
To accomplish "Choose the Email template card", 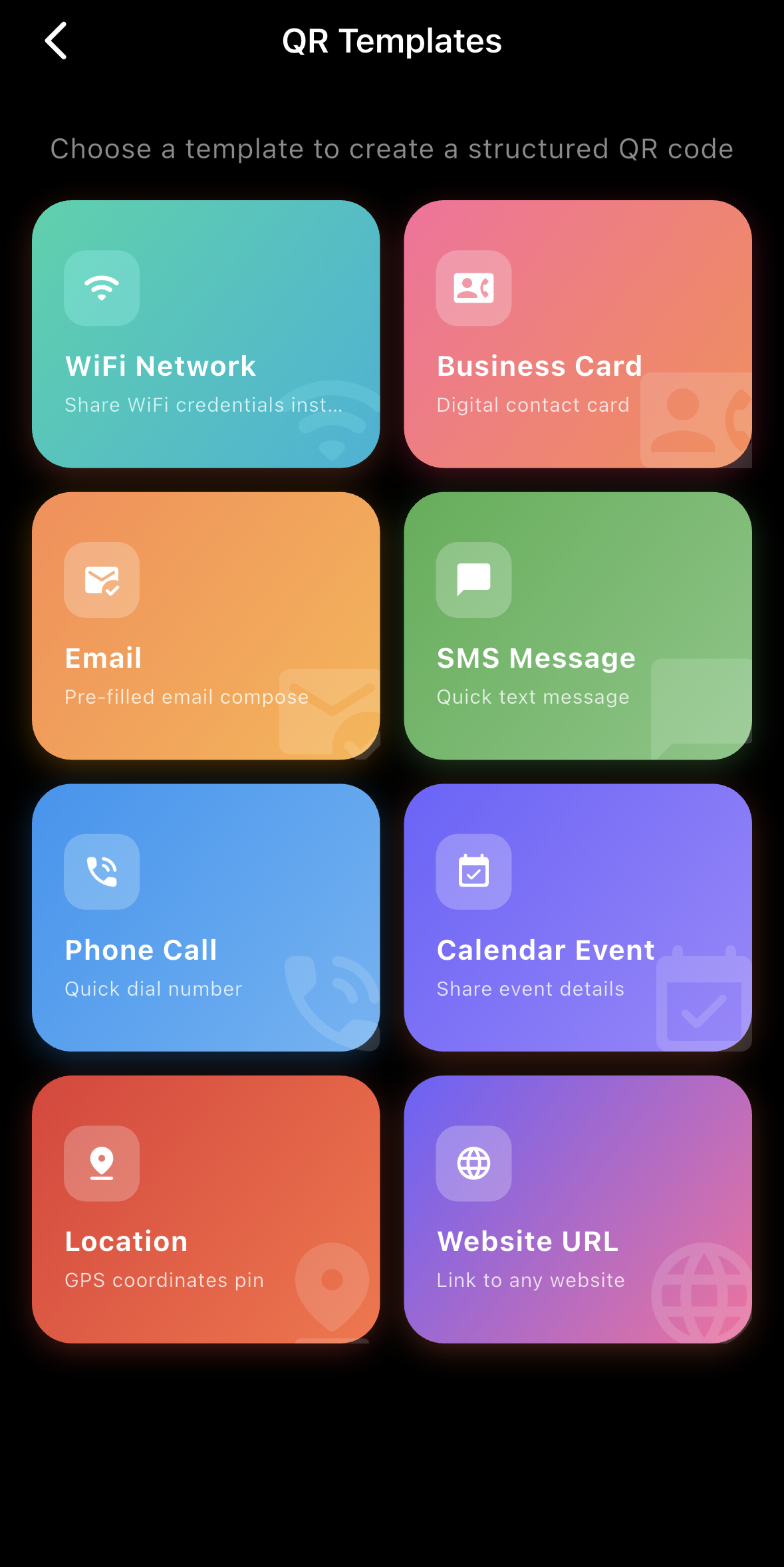I will pyautogui.click(x=205, y=625).
